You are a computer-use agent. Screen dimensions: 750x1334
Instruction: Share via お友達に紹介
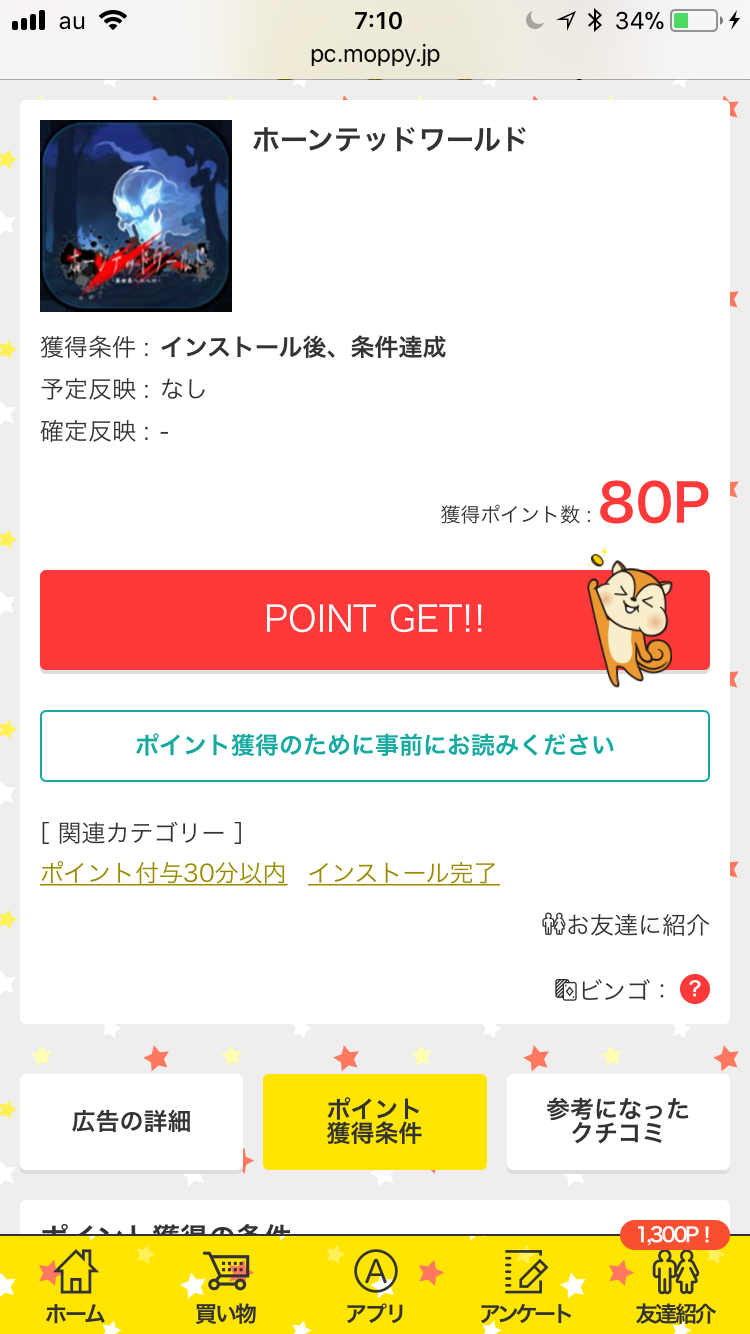point(626,925)
